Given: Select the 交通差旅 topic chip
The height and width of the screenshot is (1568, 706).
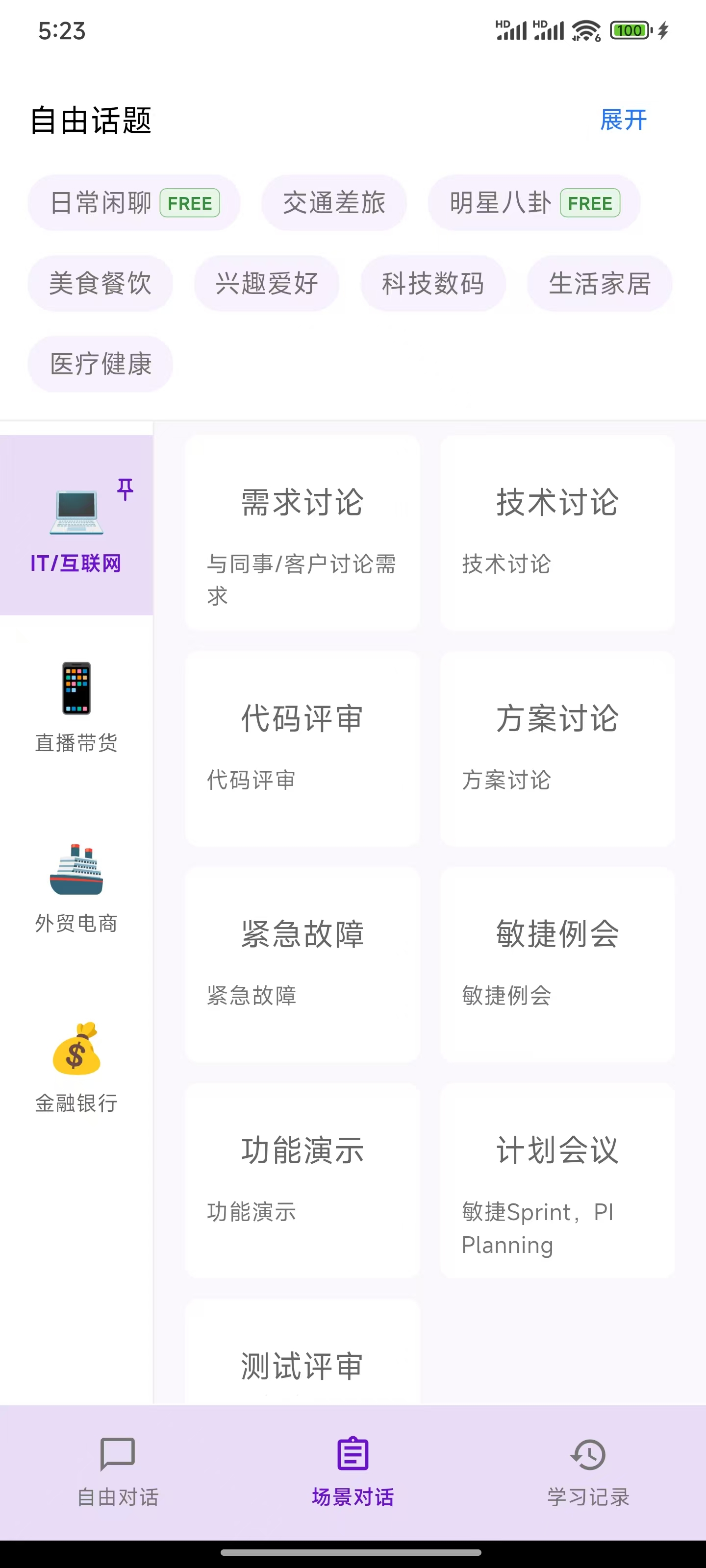Looking at the screenshot, I should 334,203.
